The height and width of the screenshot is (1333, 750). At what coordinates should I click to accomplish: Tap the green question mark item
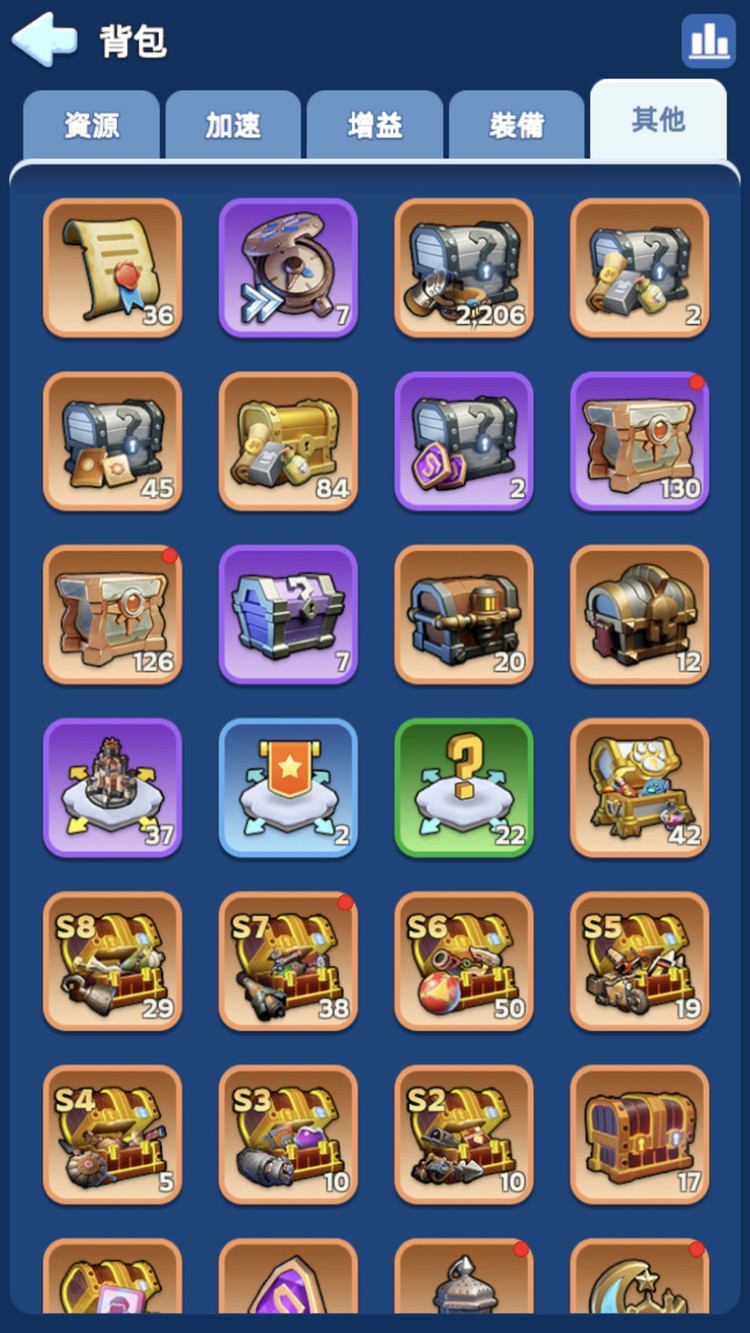(x=463, y=787)
